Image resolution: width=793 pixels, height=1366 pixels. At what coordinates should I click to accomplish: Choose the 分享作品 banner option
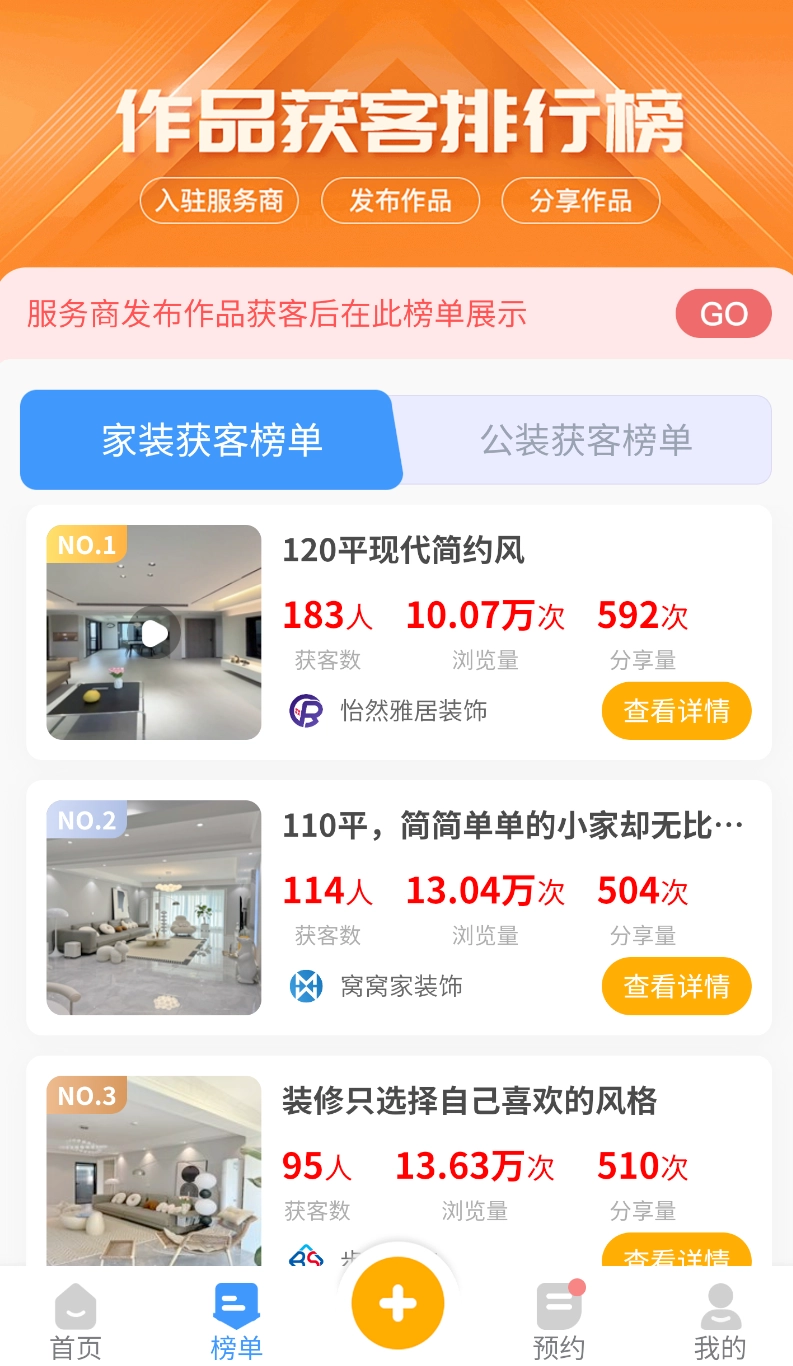[581, 201]
